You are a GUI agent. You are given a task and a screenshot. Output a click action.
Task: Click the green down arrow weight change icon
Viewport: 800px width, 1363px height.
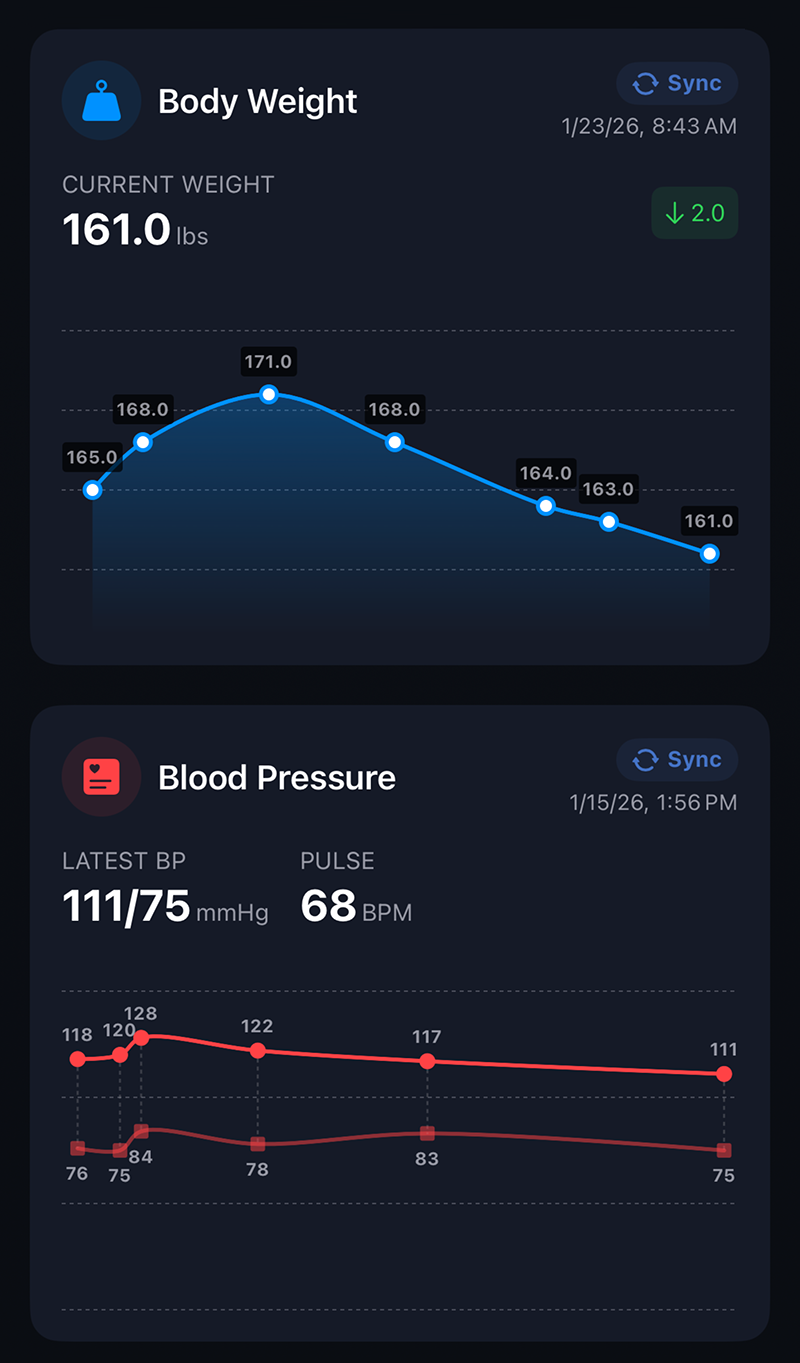point(674,213)
